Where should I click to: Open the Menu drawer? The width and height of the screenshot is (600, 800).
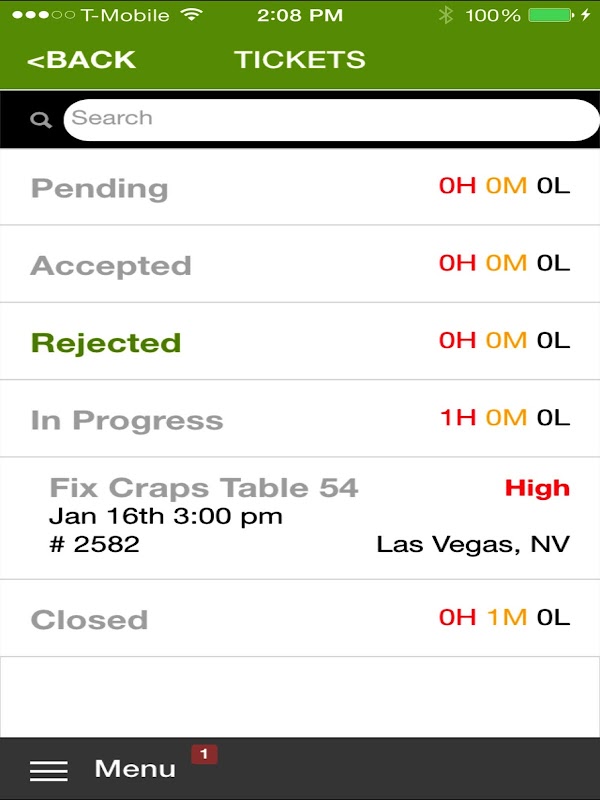point(105,769)
